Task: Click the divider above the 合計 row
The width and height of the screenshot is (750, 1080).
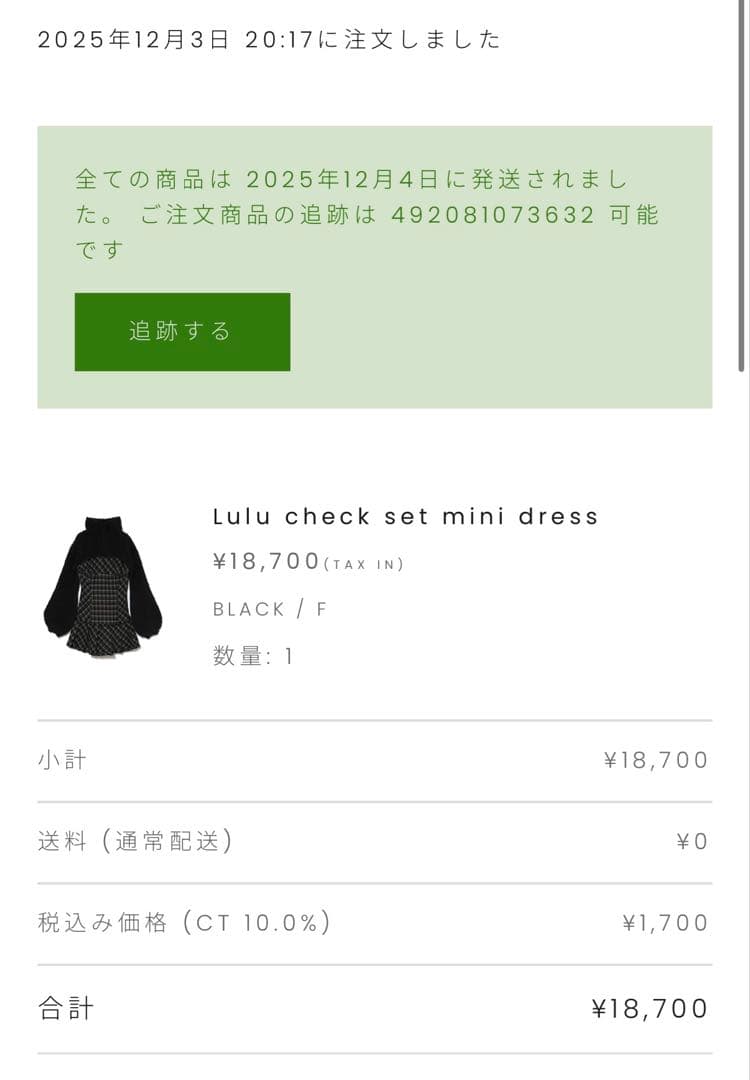Action: pyautogui.click(x=375, y=964)
